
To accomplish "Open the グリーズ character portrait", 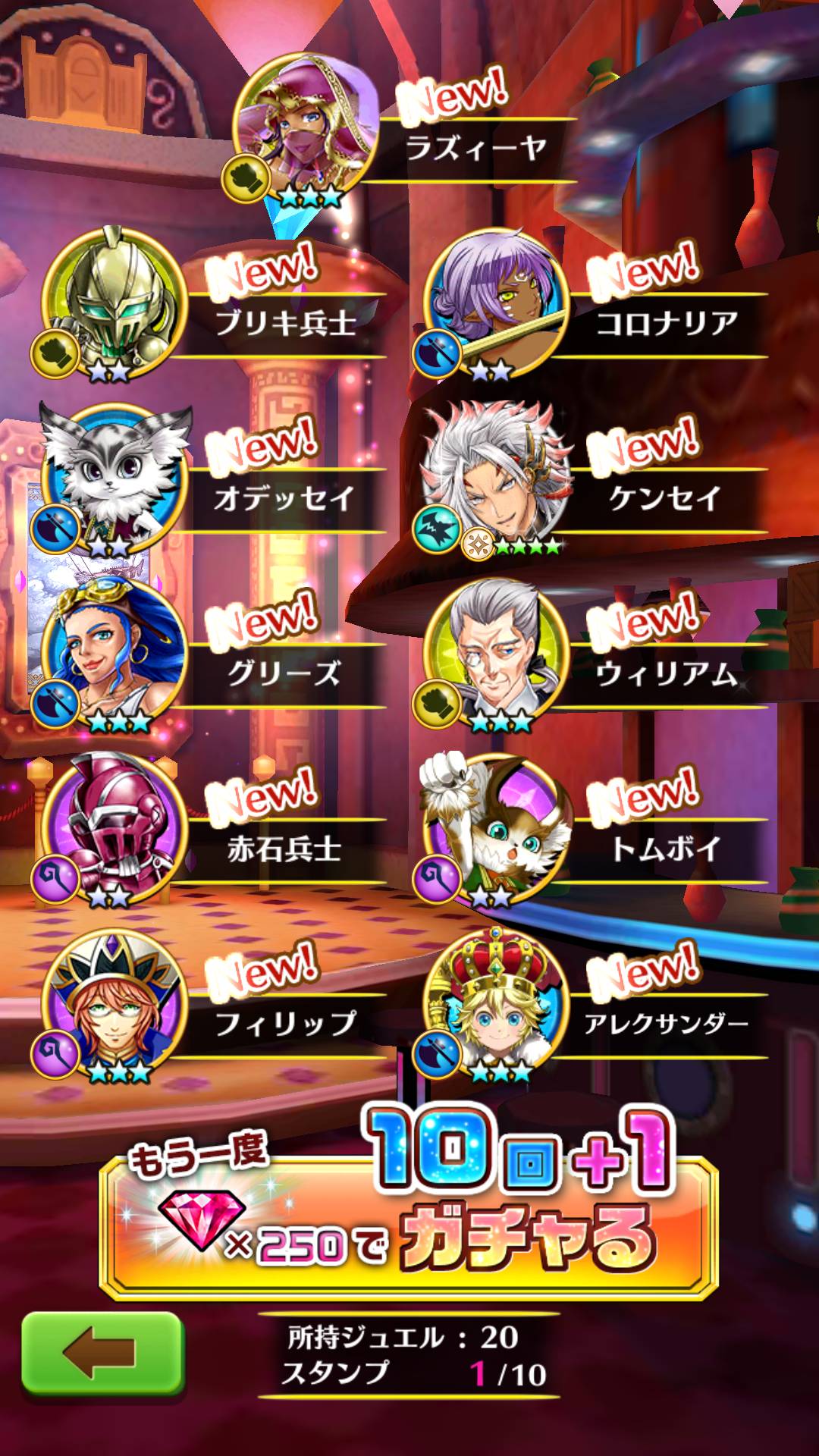I will click(x=114, y=652).
